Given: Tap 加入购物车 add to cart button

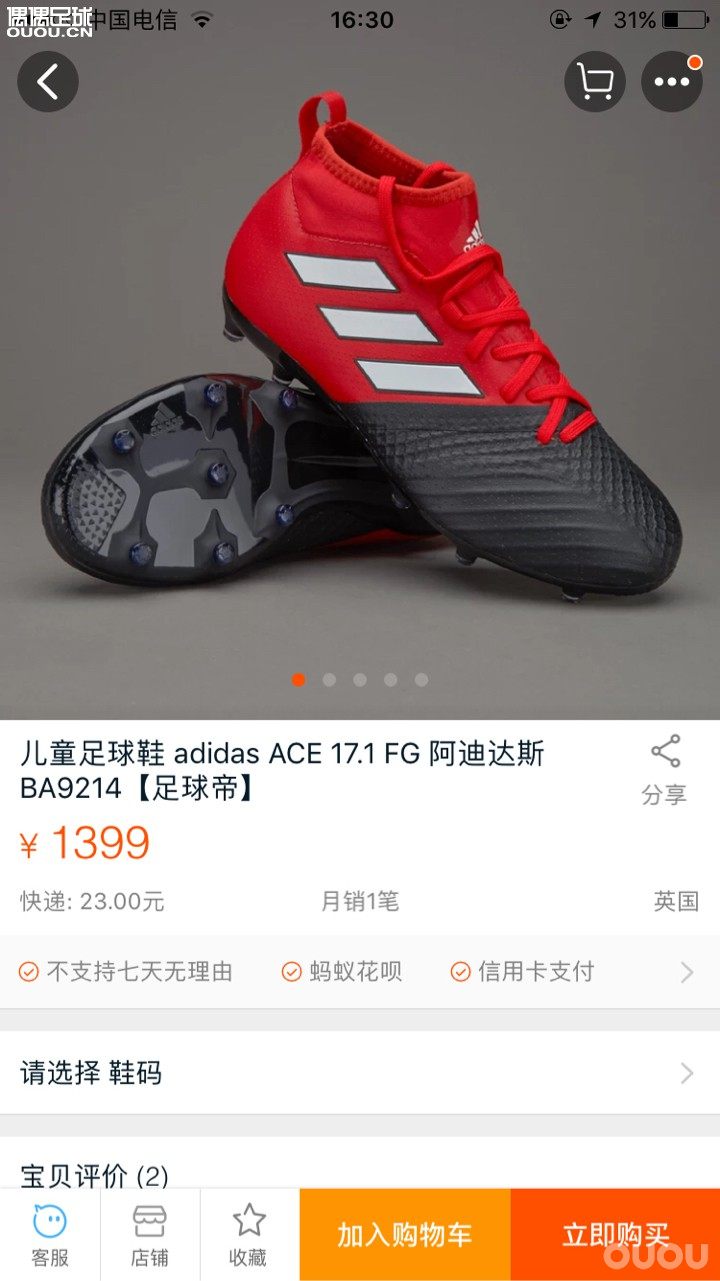Looking at the screenshot, I should point(404,1234).
